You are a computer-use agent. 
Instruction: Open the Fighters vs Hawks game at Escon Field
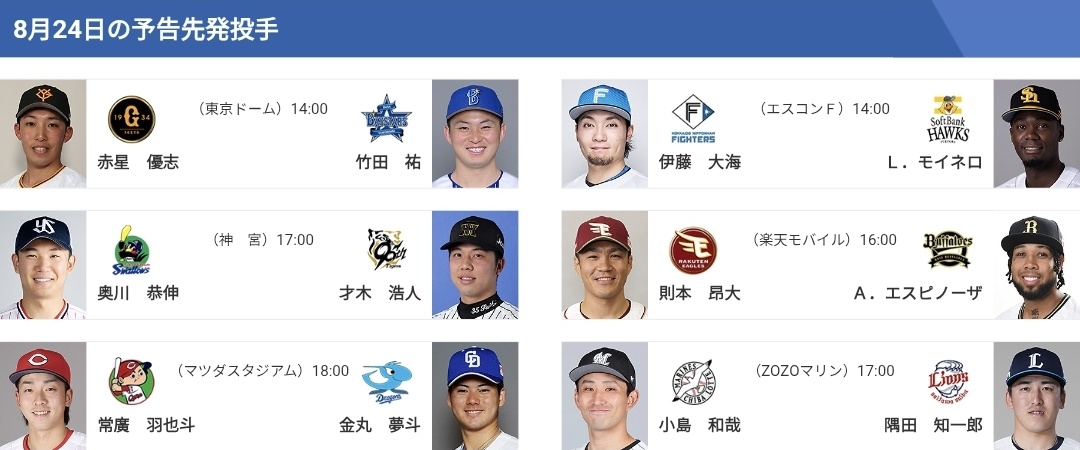click(x=820, y=134)
